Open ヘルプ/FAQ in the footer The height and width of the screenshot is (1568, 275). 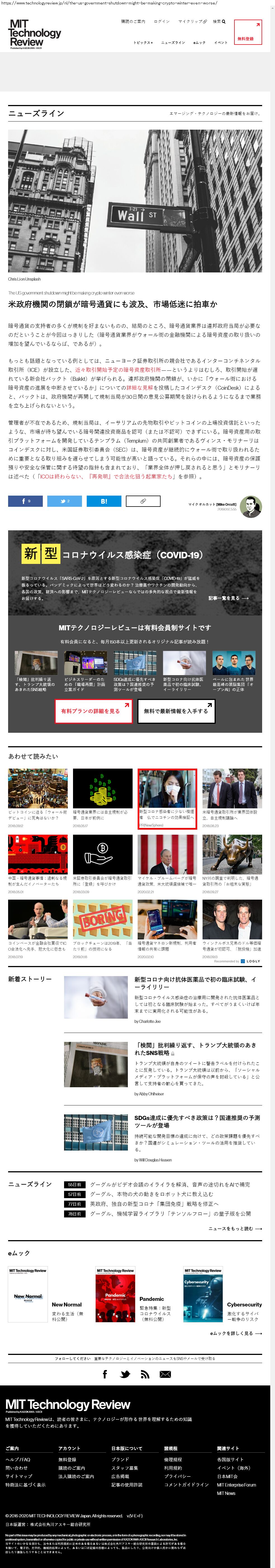point(18,1459)
